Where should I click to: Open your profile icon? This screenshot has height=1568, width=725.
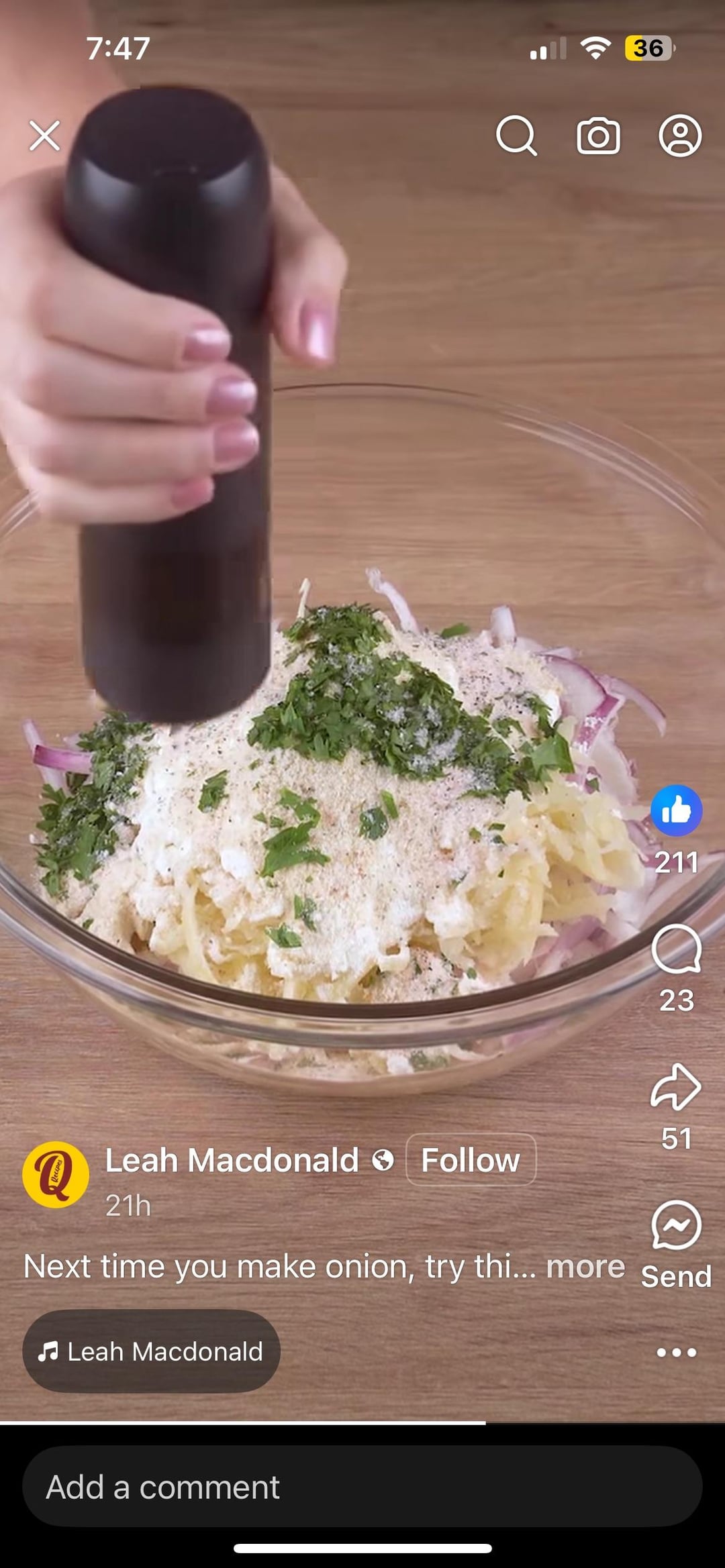point(680,136)
